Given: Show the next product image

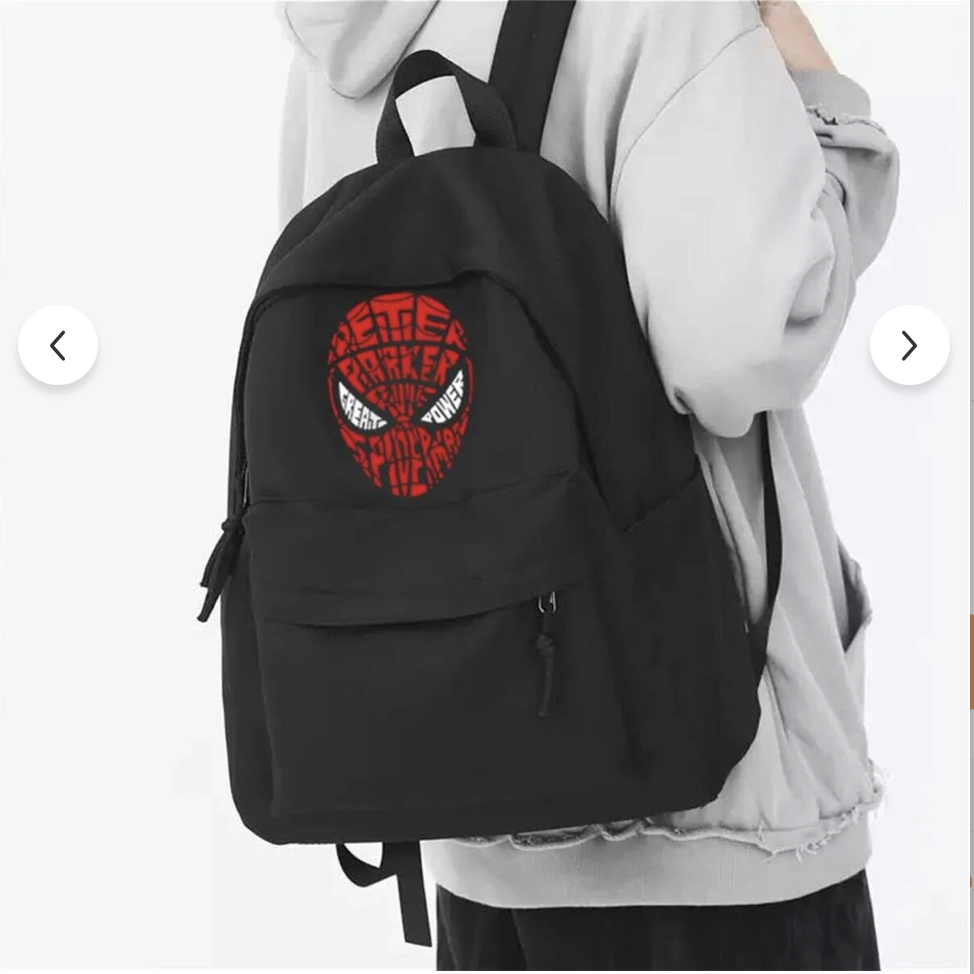Looking at the screenshot, I should tap(909, 345).
